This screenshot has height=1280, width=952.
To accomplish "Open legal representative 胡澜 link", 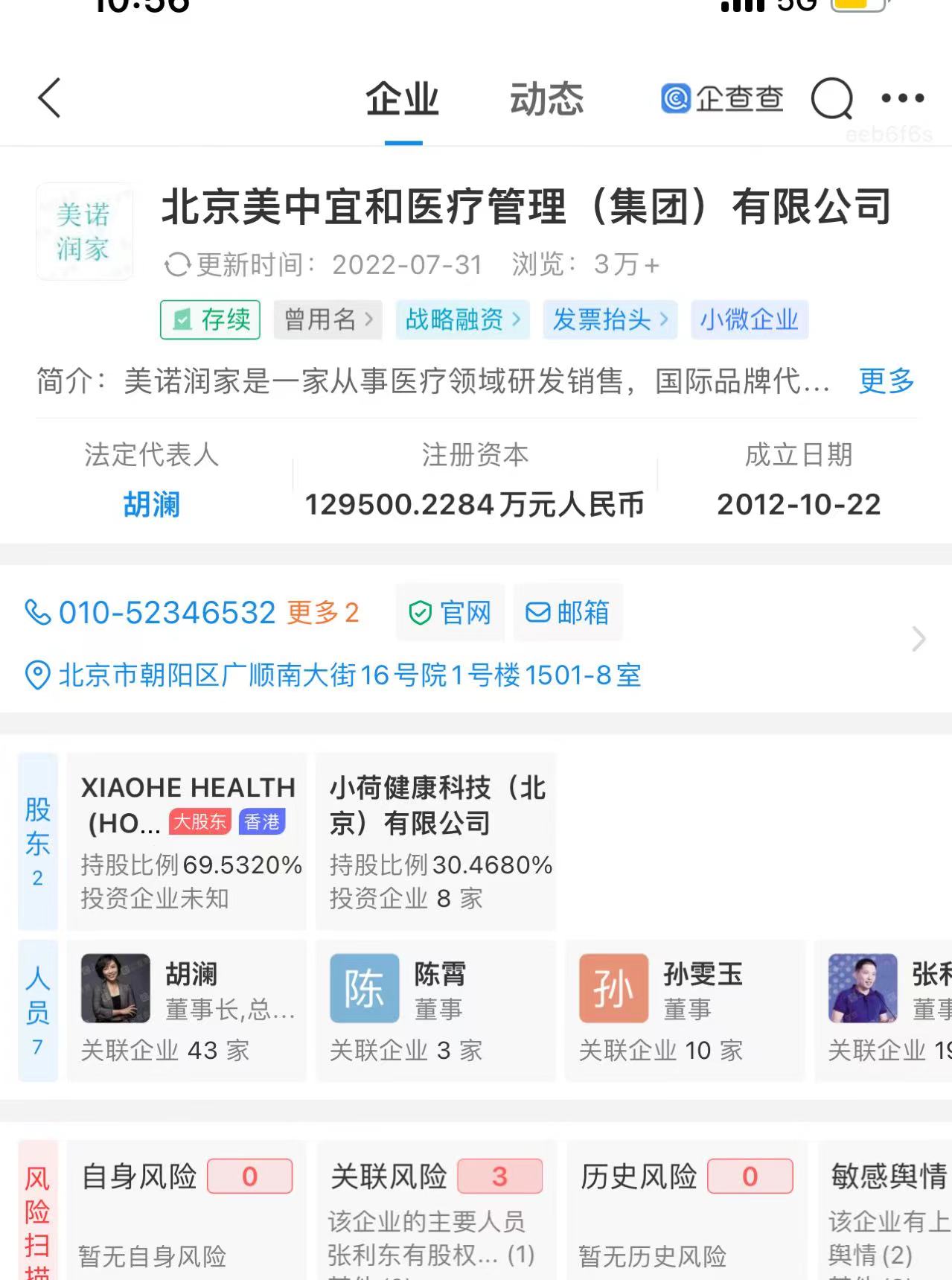I will tap(151, 505).
